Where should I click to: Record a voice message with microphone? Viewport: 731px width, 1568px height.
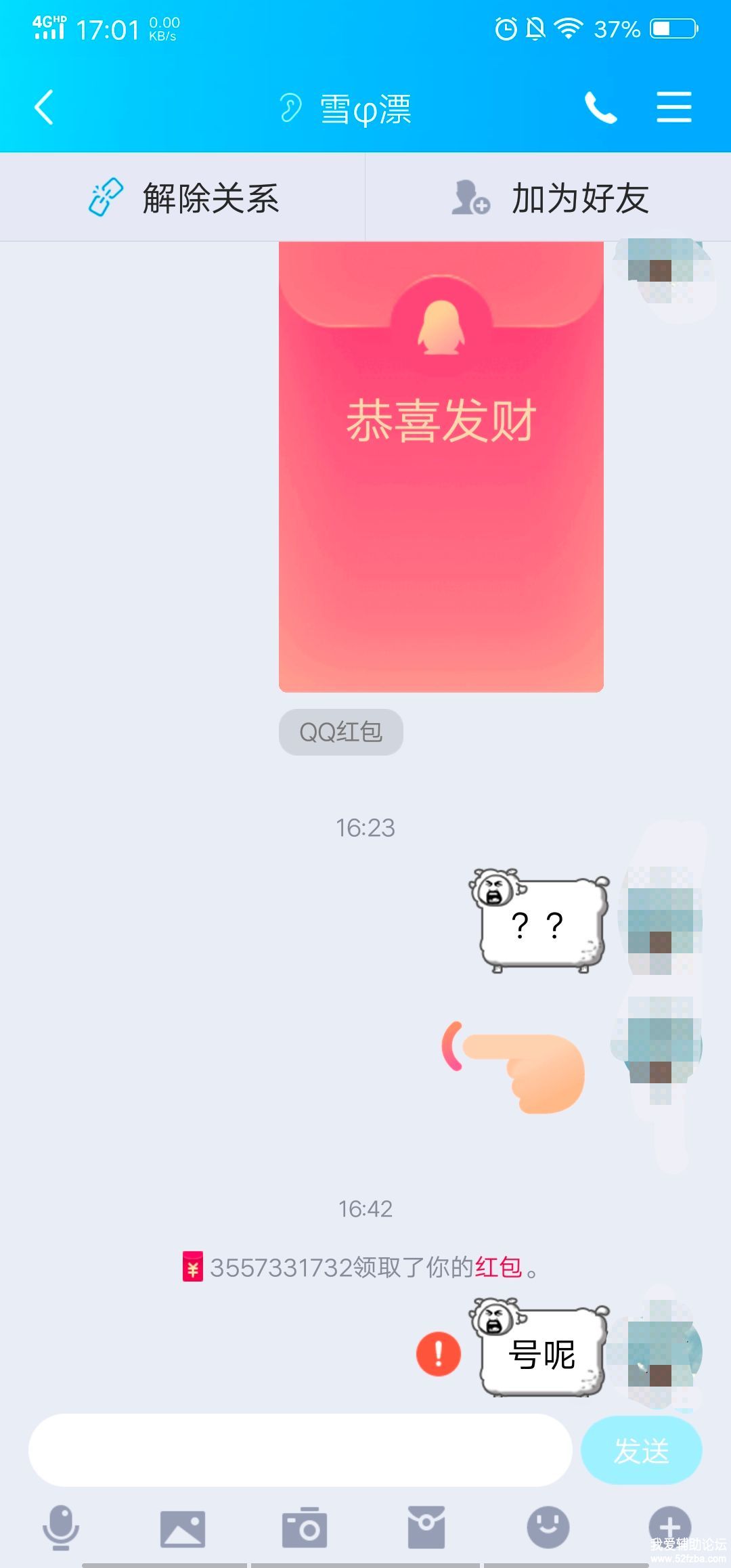[61, 1527]
